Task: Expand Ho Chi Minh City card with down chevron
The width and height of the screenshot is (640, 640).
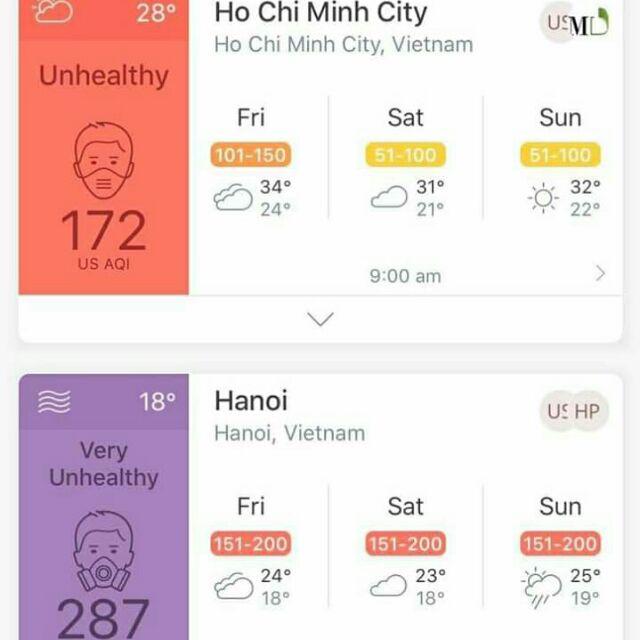Action: [320, 320]
